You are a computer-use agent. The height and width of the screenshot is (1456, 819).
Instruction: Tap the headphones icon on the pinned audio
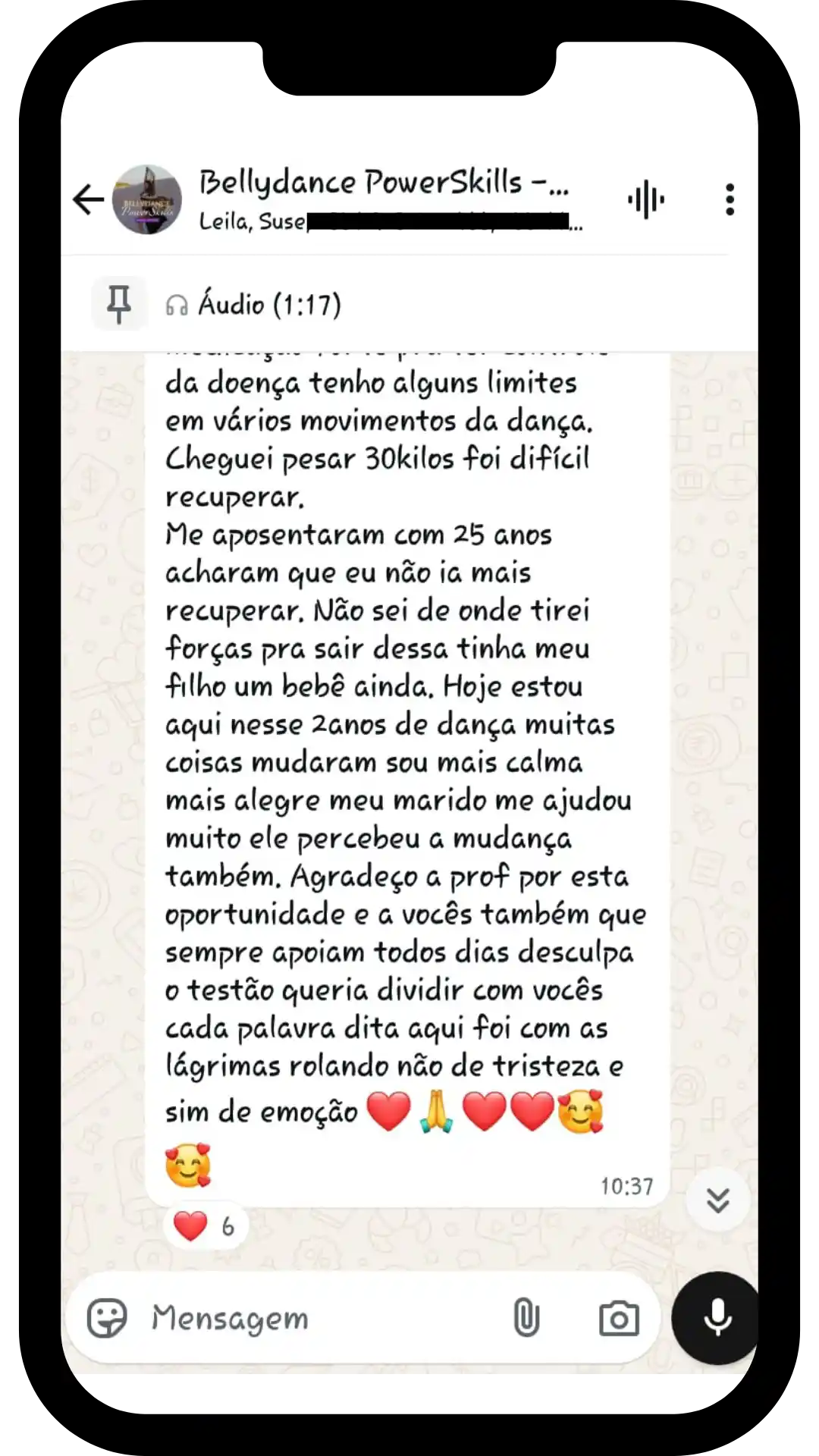(x=177, y=304)
